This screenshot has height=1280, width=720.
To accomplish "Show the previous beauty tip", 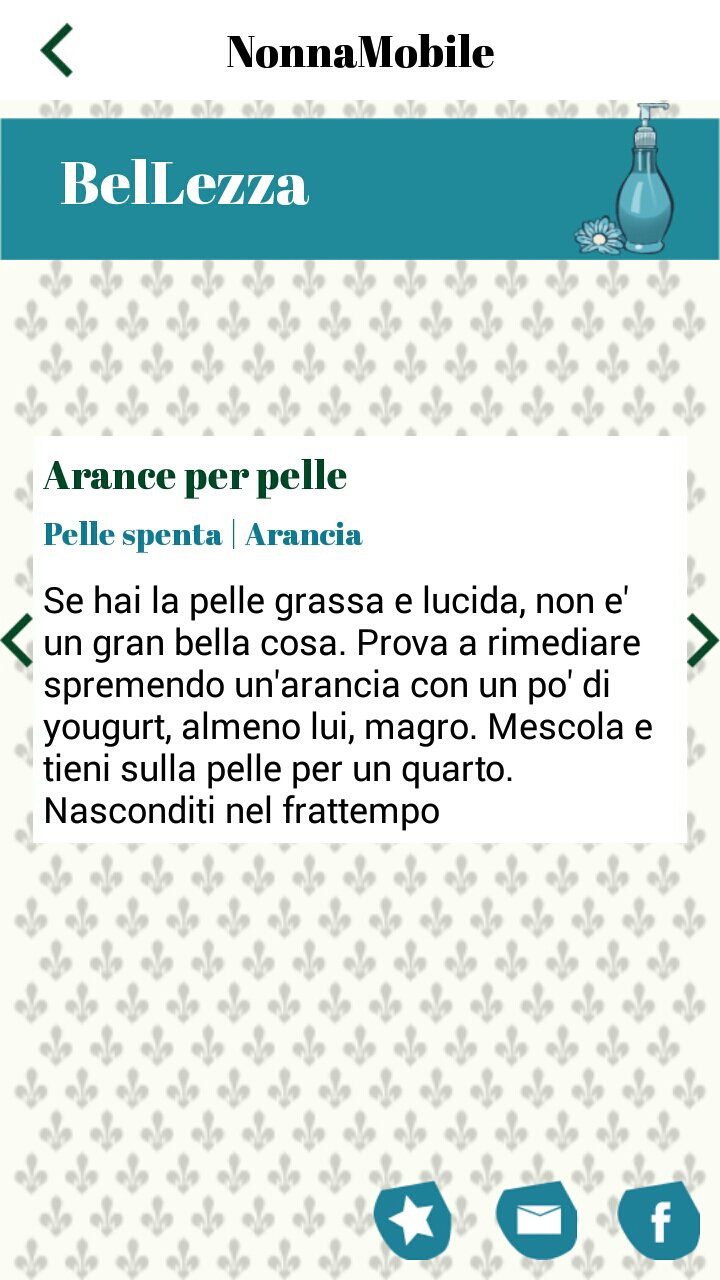I will [x=17, y=640].
